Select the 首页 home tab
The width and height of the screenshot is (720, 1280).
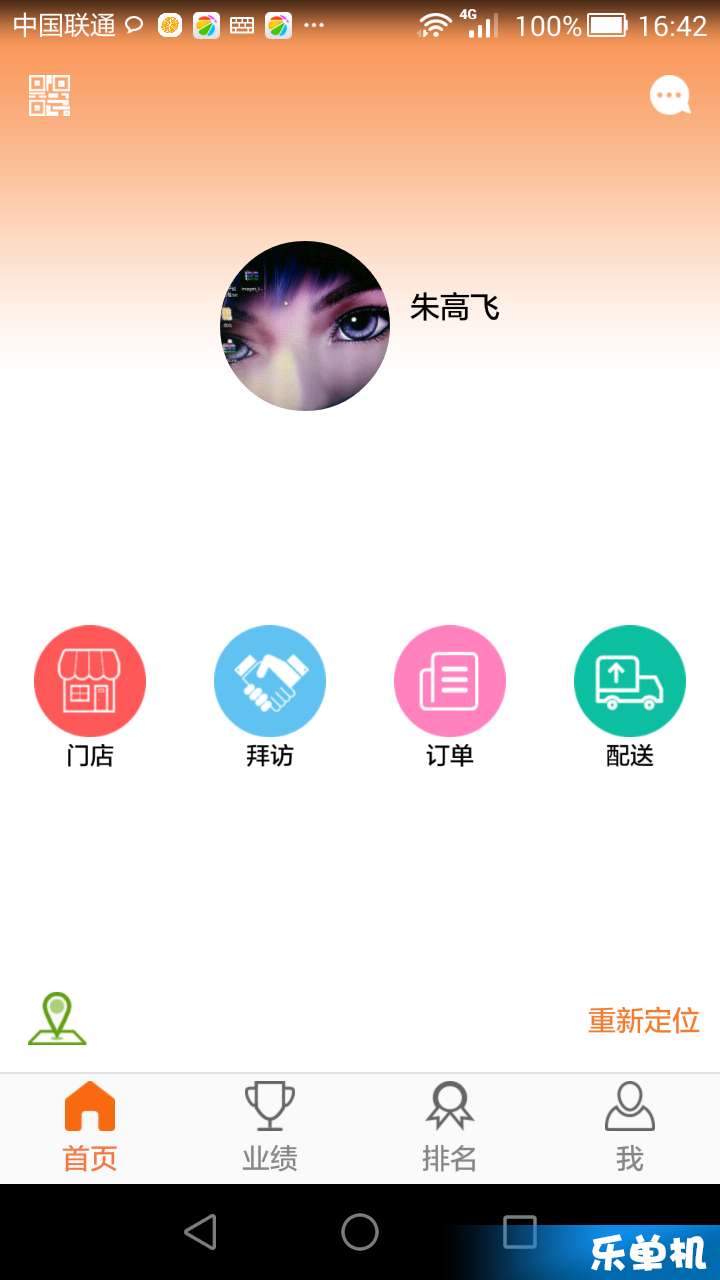(x=90, y=1128)
